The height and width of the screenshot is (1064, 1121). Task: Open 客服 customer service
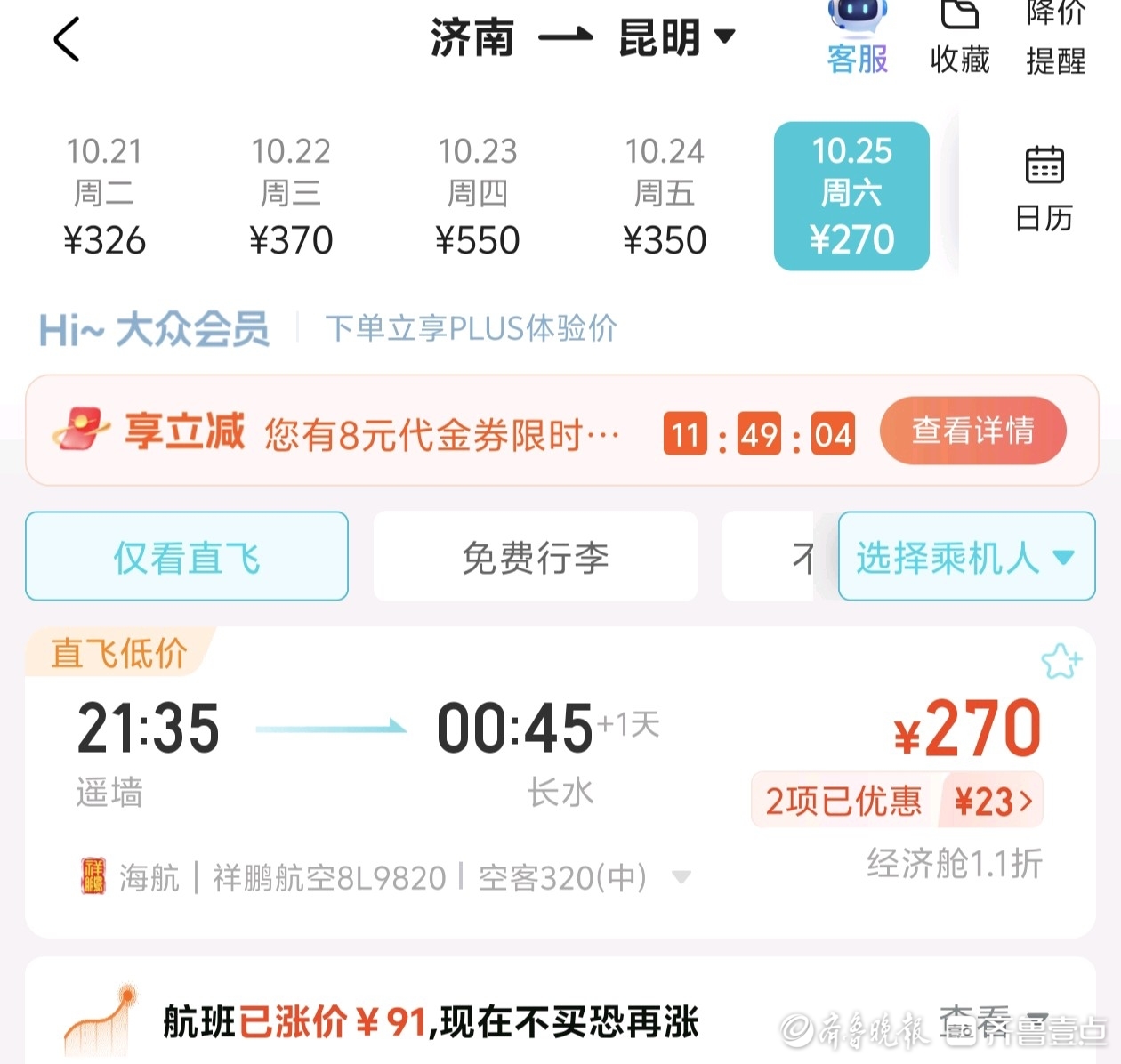tap(858, 41)
